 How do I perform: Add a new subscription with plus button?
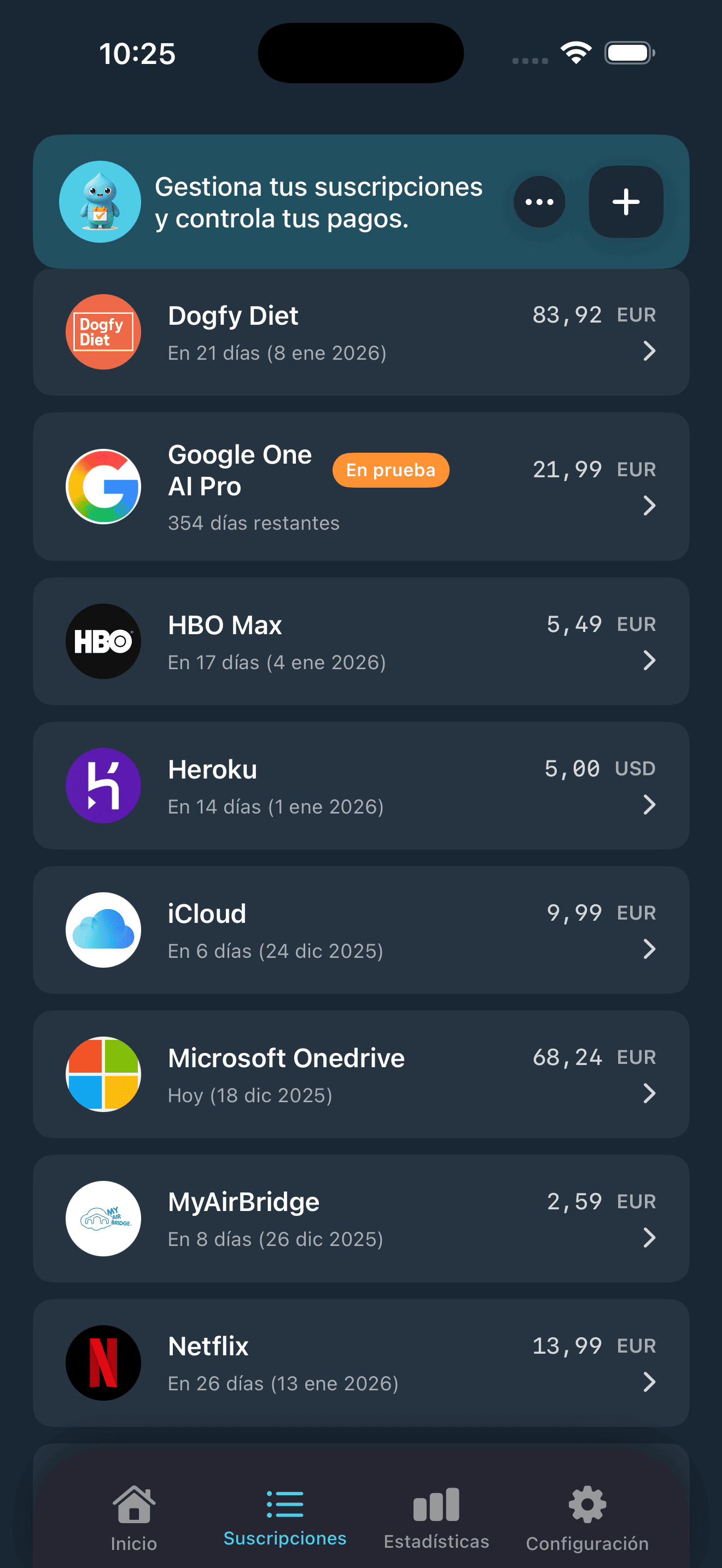625,202
